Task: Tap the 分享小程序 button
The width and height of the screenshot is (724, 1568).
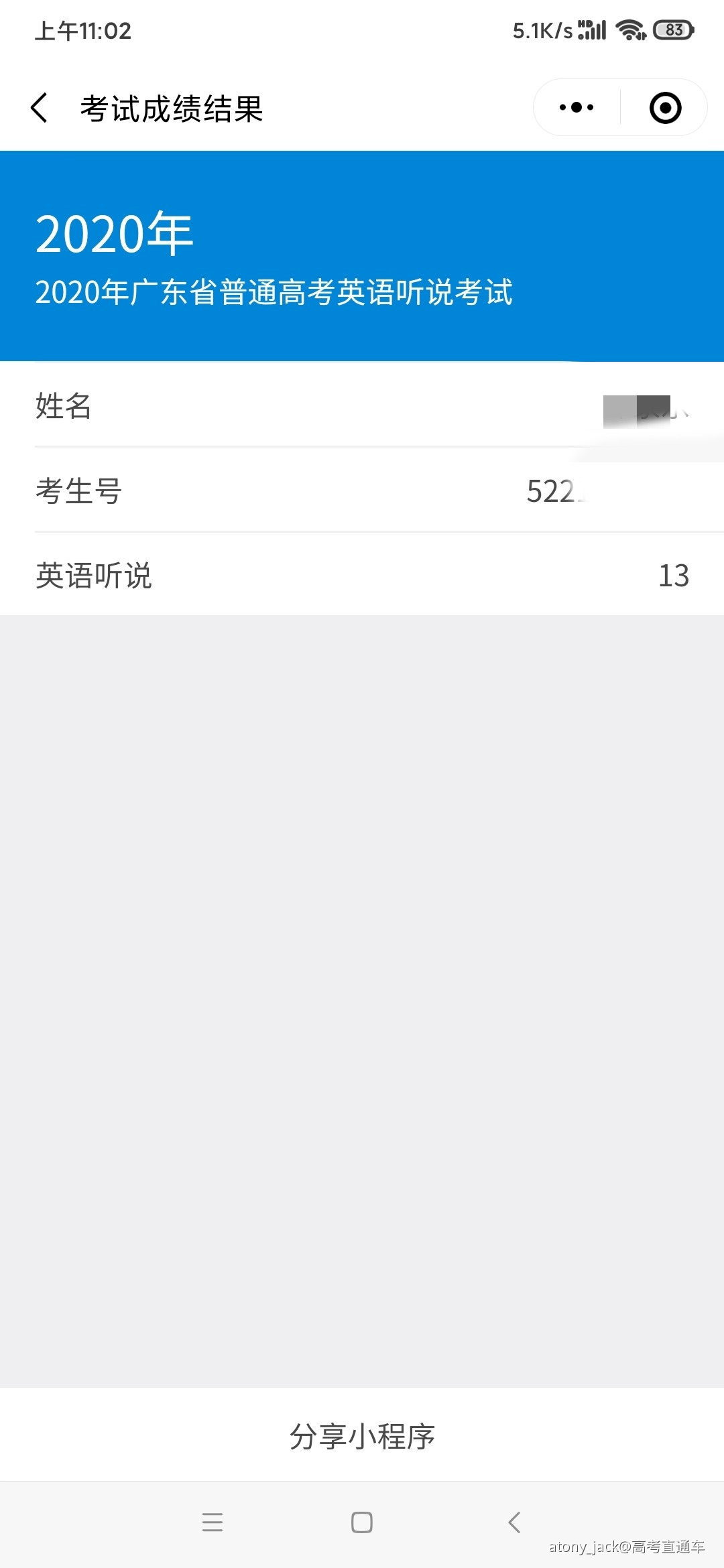Action: pyautogui.click(x=362, y=1435)
